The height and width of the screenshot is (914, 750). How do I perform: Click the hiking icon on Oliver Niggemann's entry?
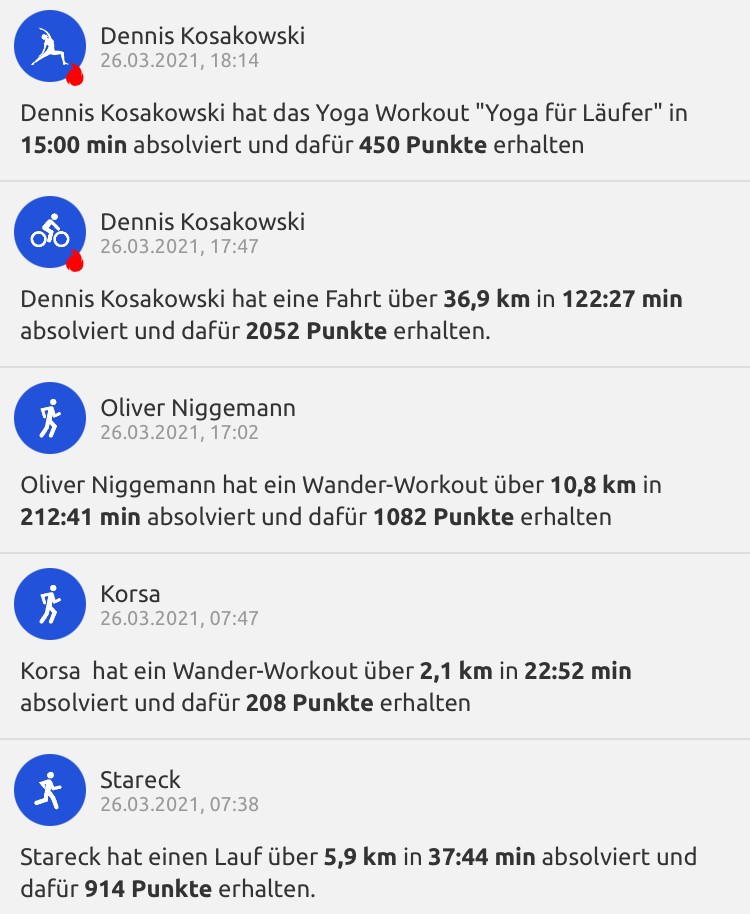[x=49, y=418]
